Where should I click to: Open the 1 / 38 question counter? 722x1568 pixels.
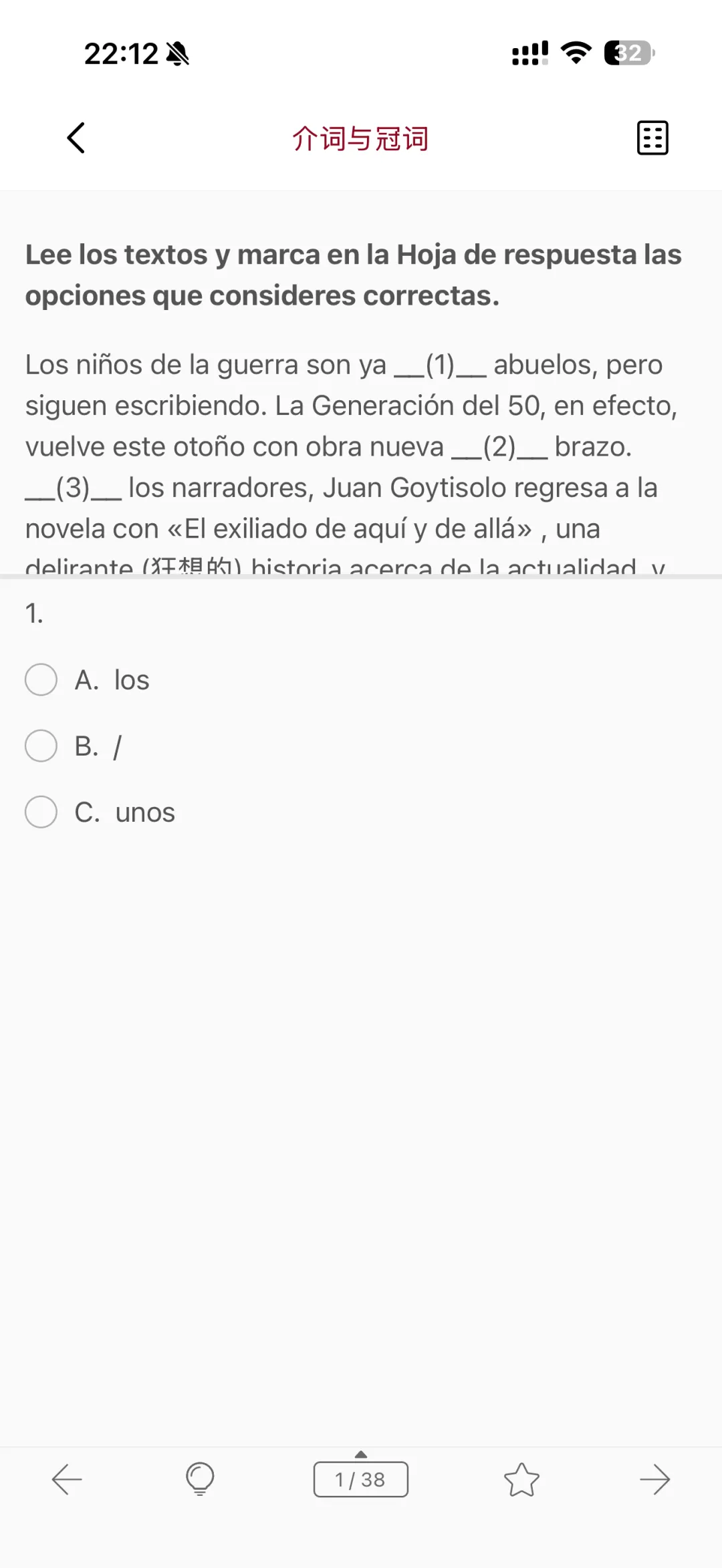pyautogui.click(x=361, y=1479)
